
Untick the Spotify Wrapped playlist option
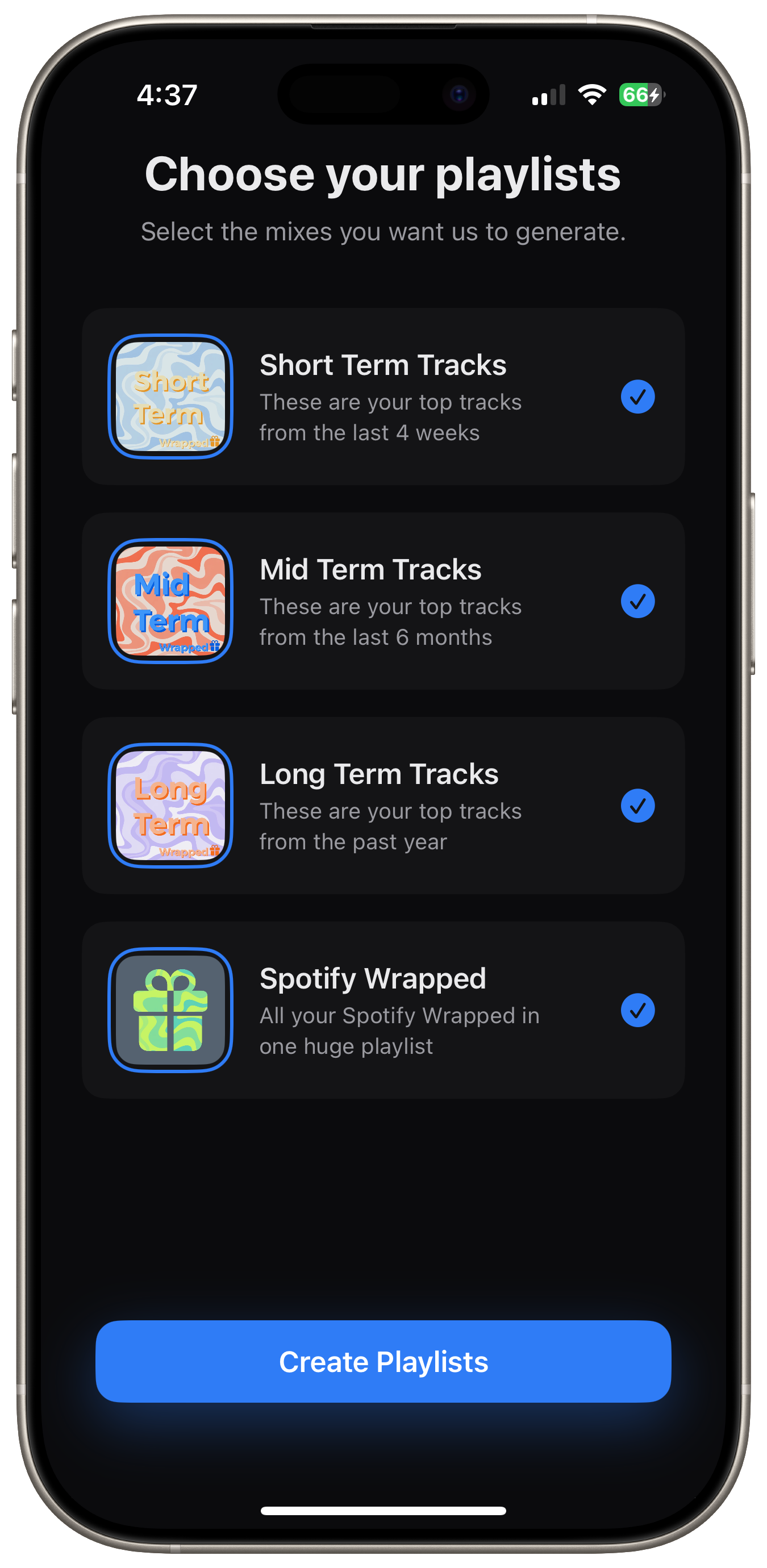pyautogui.click(x=637, y=1011)
